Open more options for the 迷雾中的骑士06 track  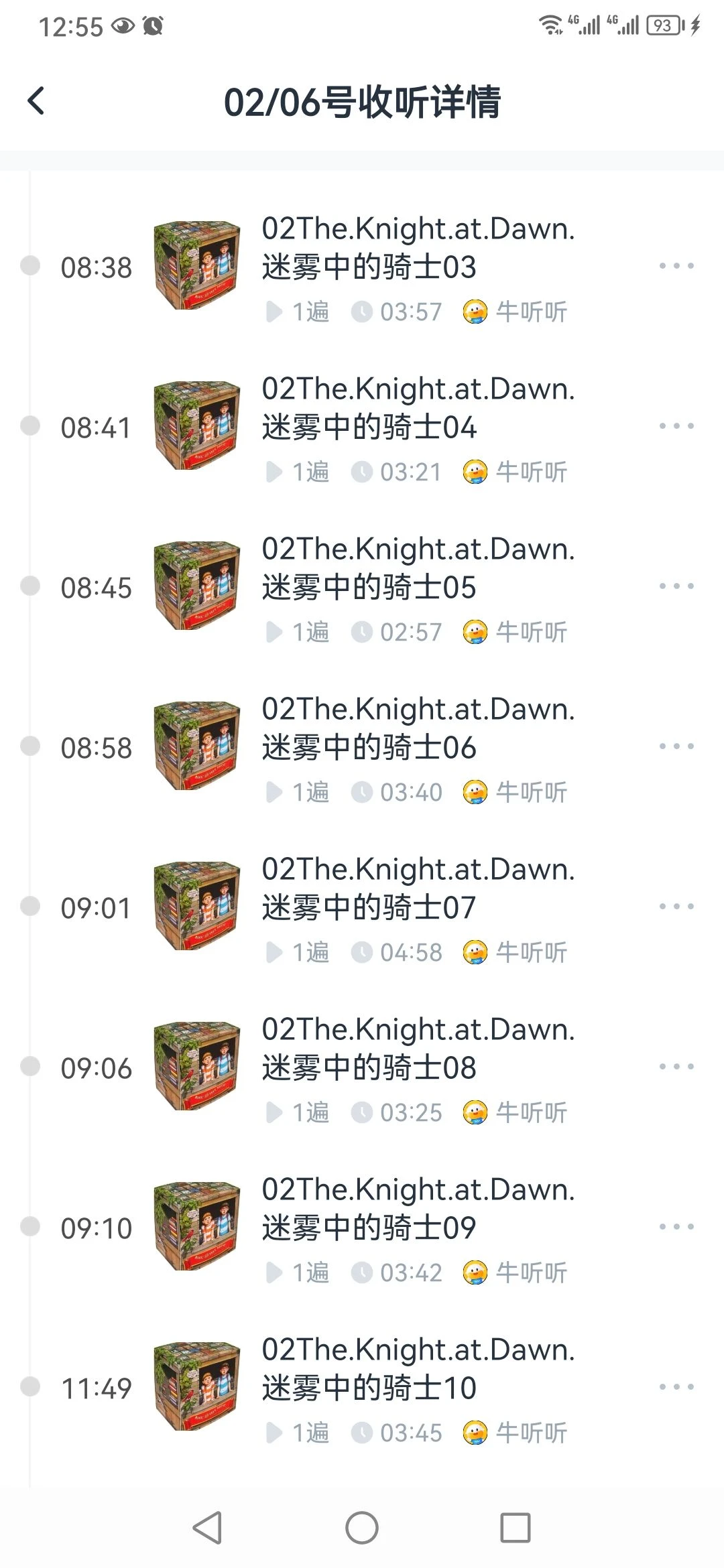pos(676,746)
